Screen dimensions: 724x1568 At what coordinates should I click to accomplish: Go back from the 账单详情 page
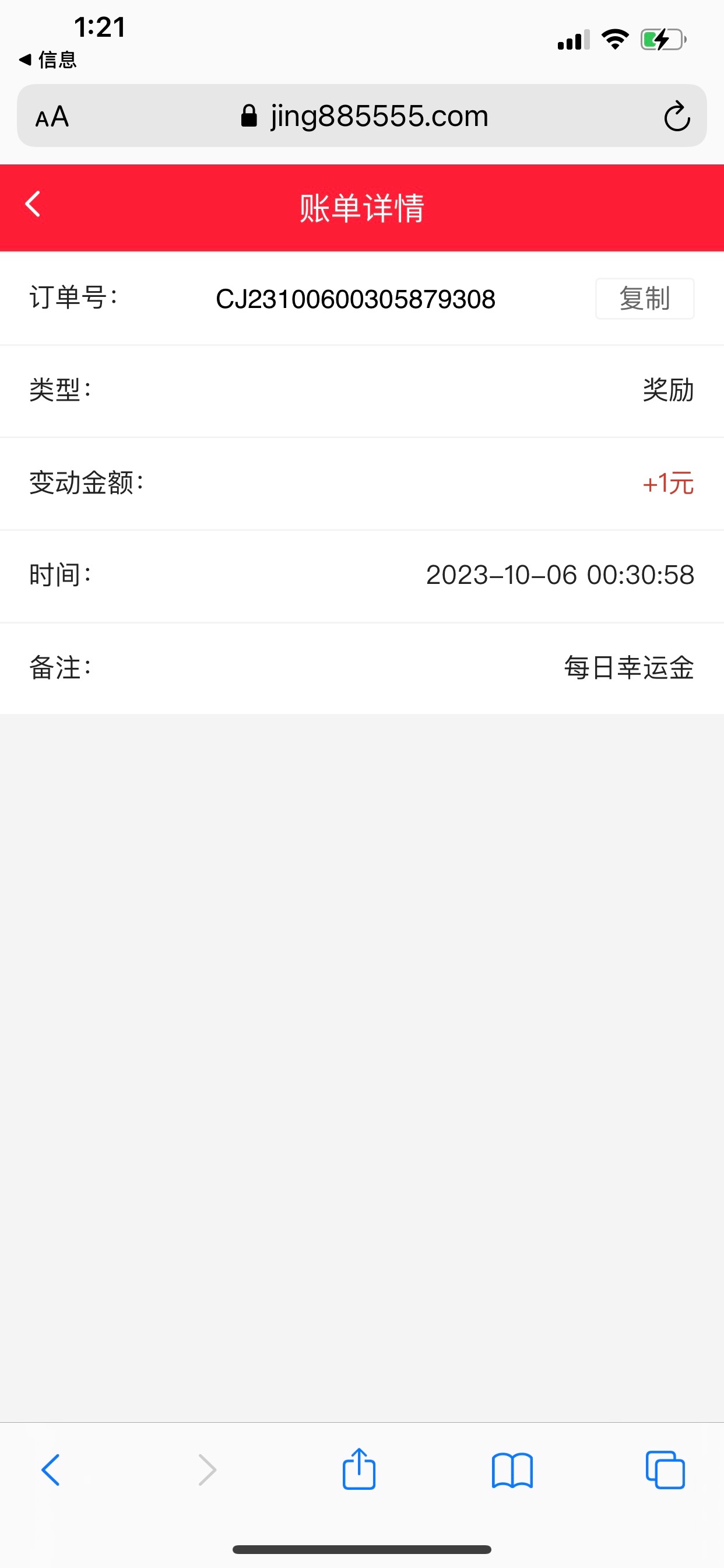coord(33,205)
